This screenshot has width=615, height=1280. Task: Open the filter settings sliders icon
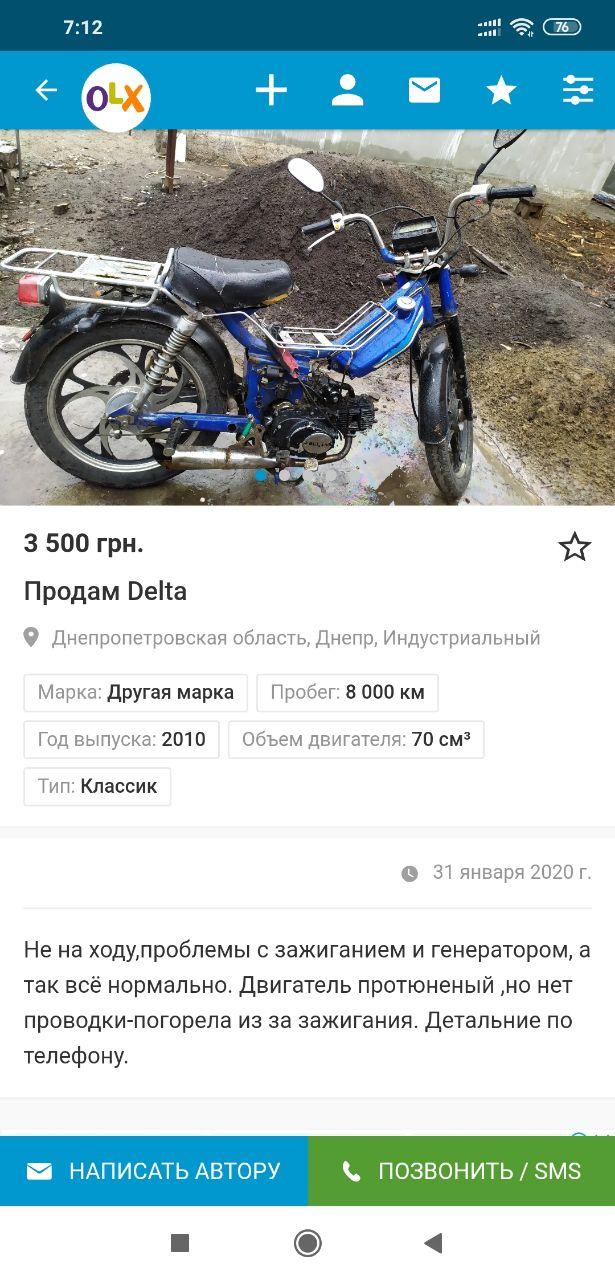[x=578, y=91]
